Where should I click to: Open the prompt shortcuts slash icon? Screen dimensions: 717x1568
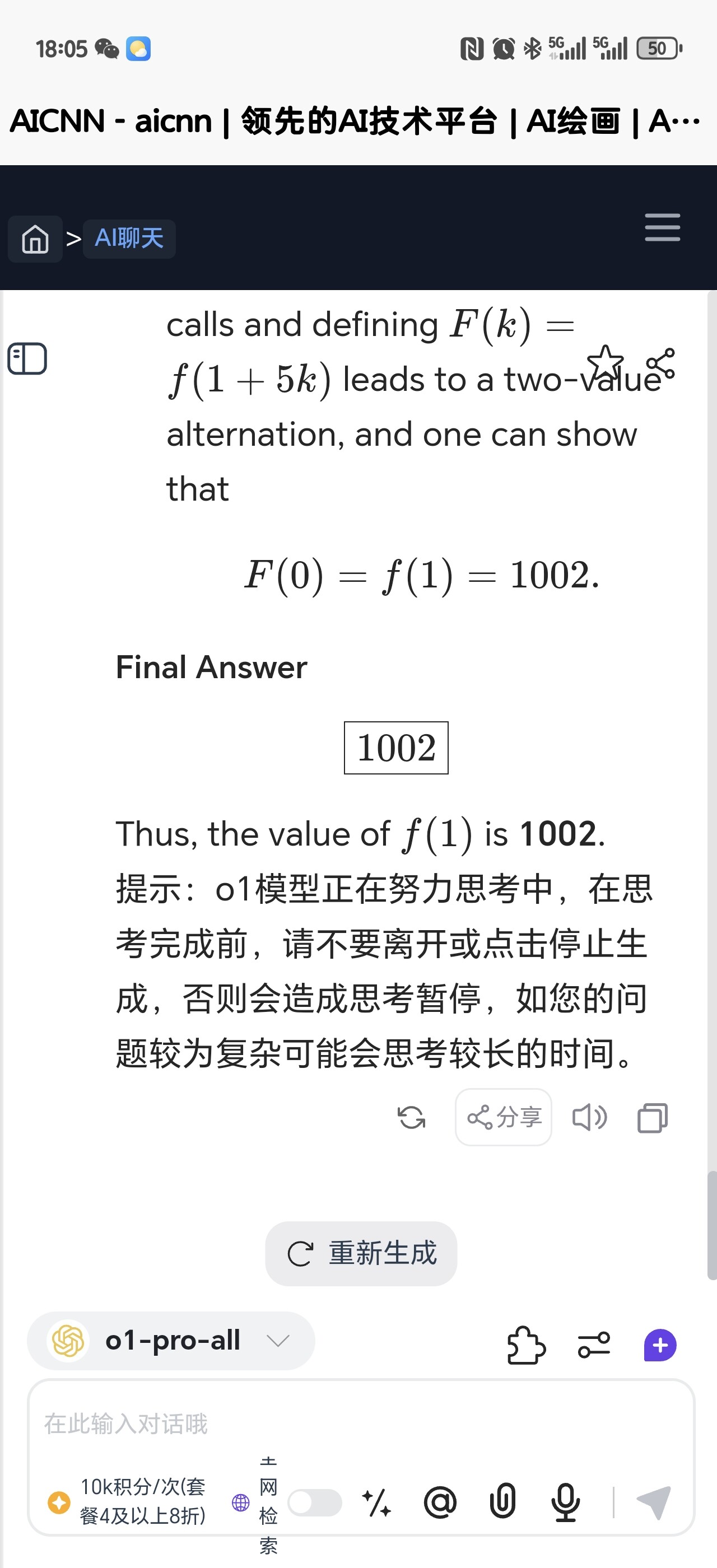click(x=377, y=1502)
